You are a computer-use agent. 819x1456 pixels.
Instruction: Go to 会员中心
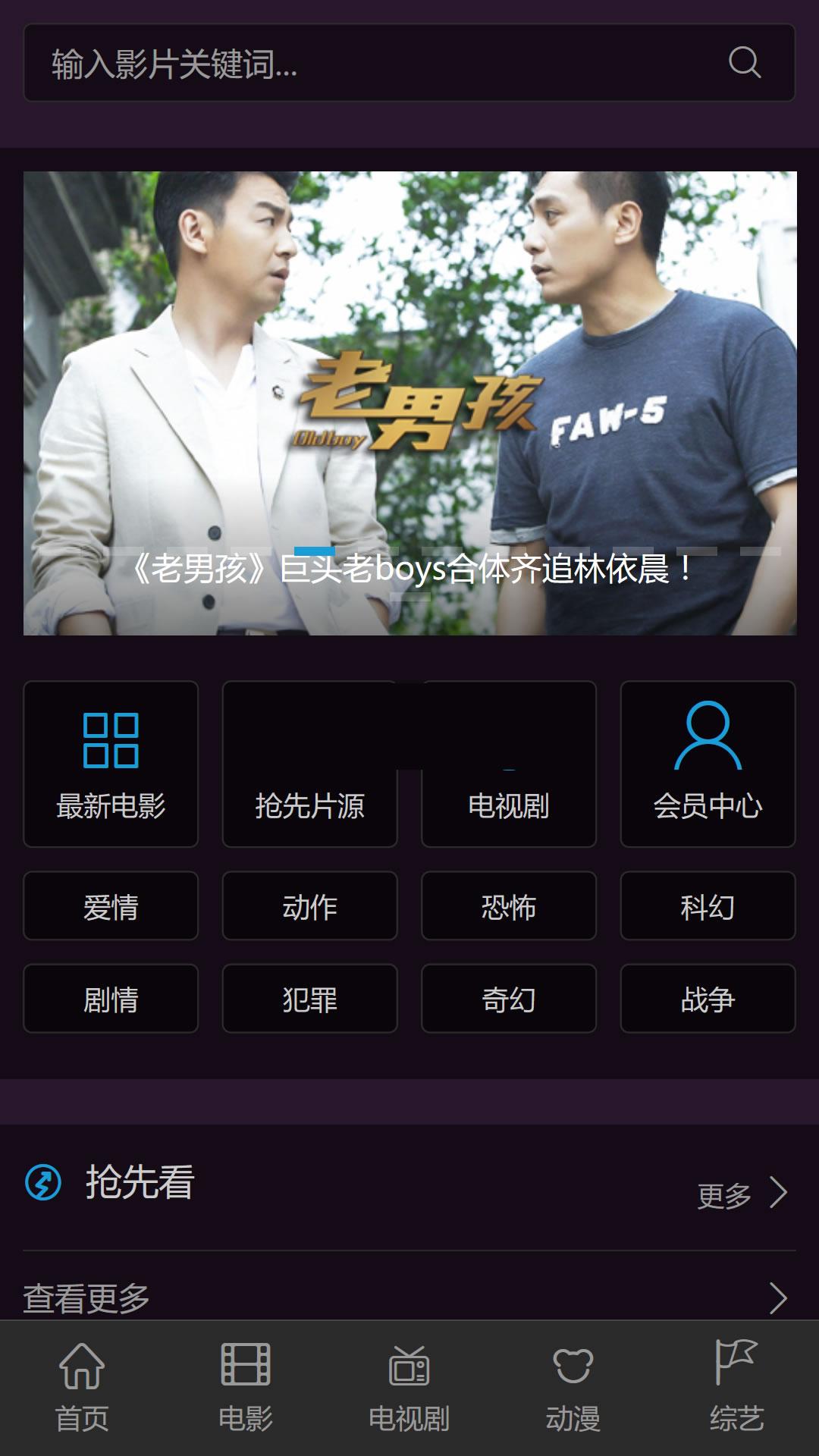pyautogui.click(x=708, y=764)
